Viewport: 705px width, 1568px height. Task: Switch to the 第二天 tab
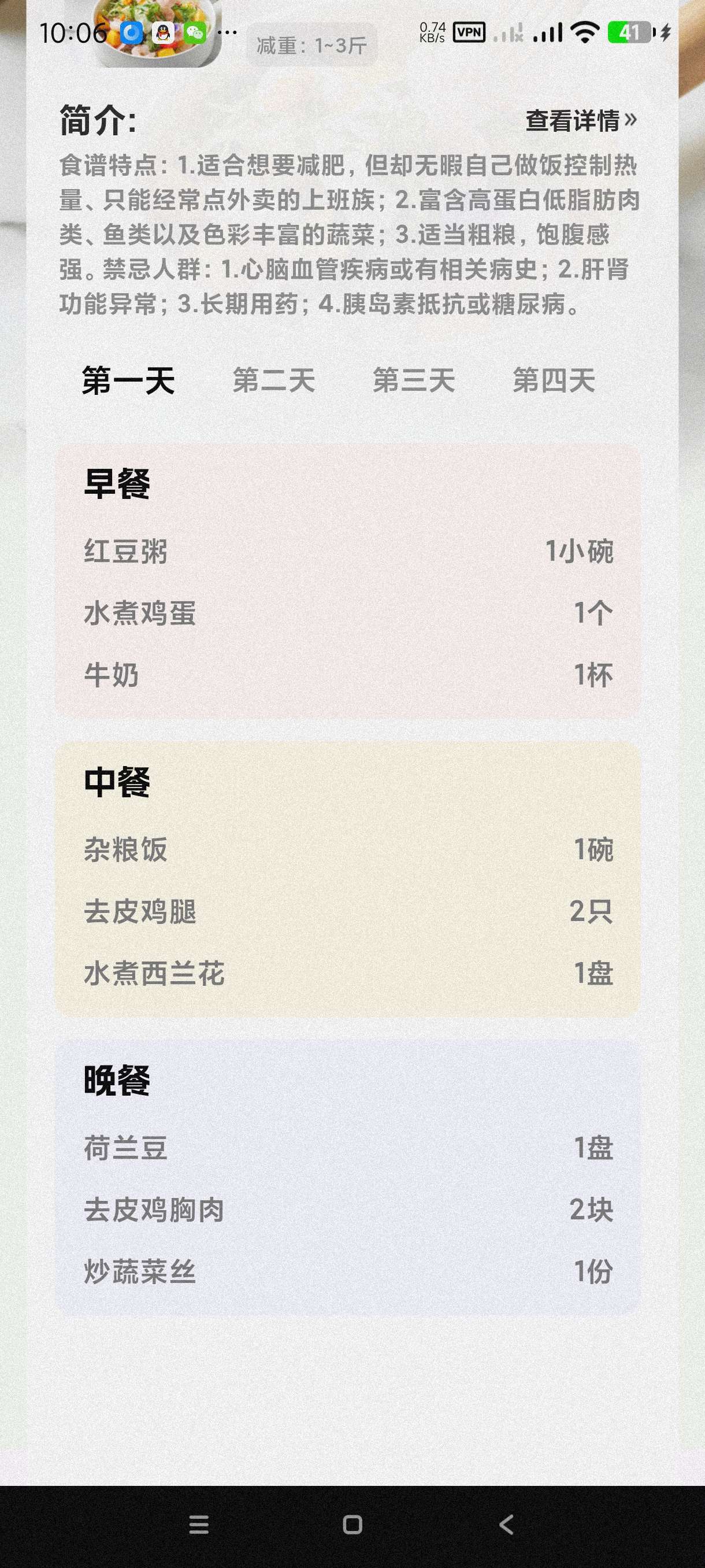(x=274, y=380)
